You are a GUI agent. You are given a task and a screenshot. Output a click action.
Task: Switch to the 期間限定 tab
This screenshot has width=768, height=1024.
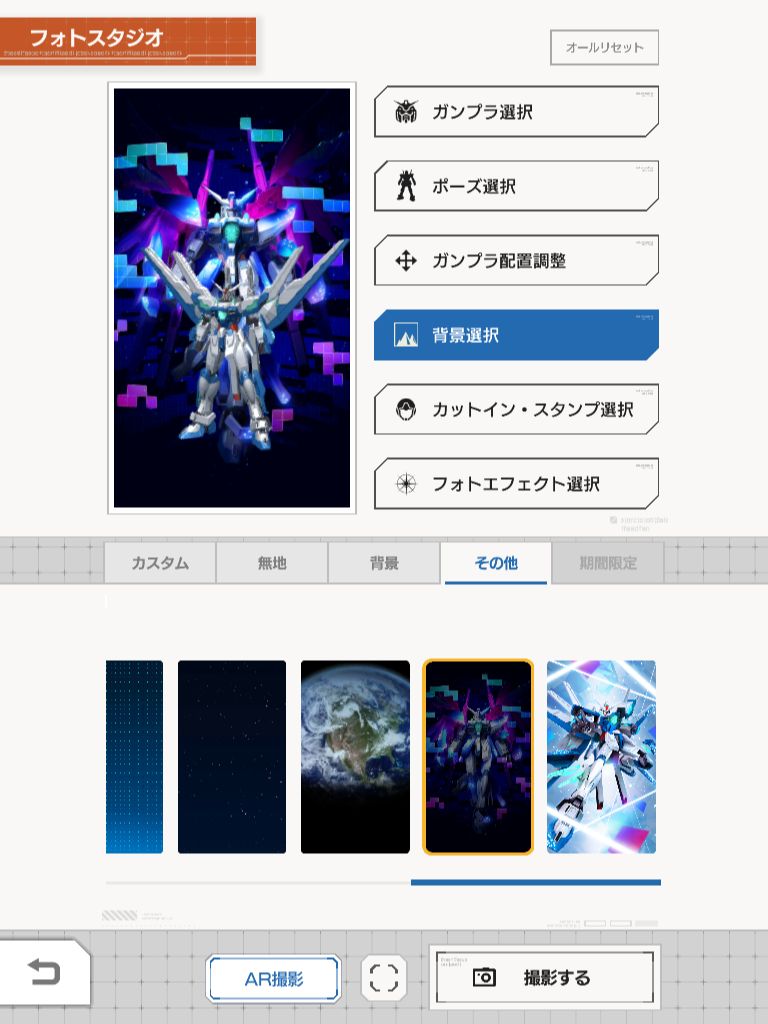pyautogui.click(x=608, y=563)
